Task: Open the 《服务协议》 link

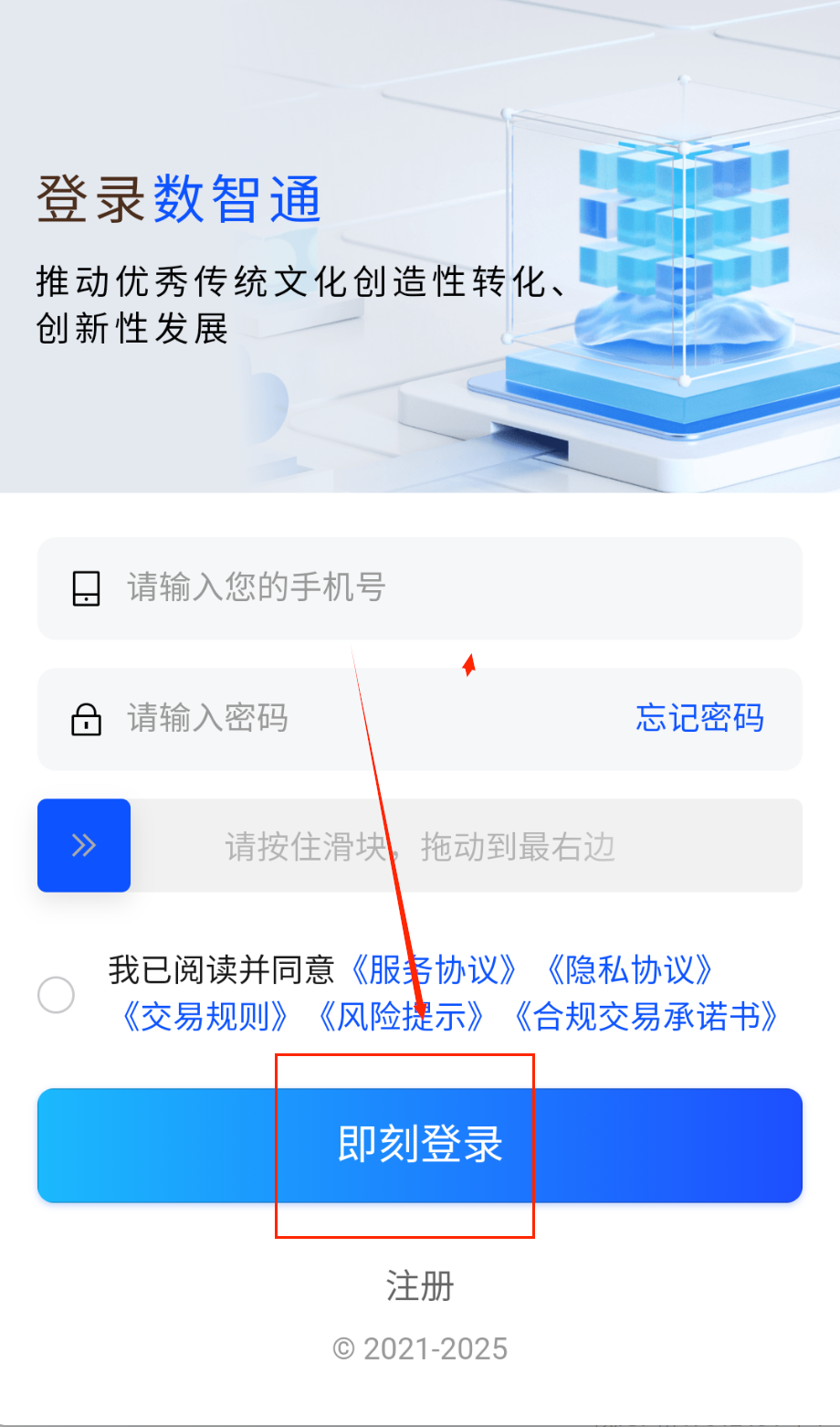Action: pos(435,970)
